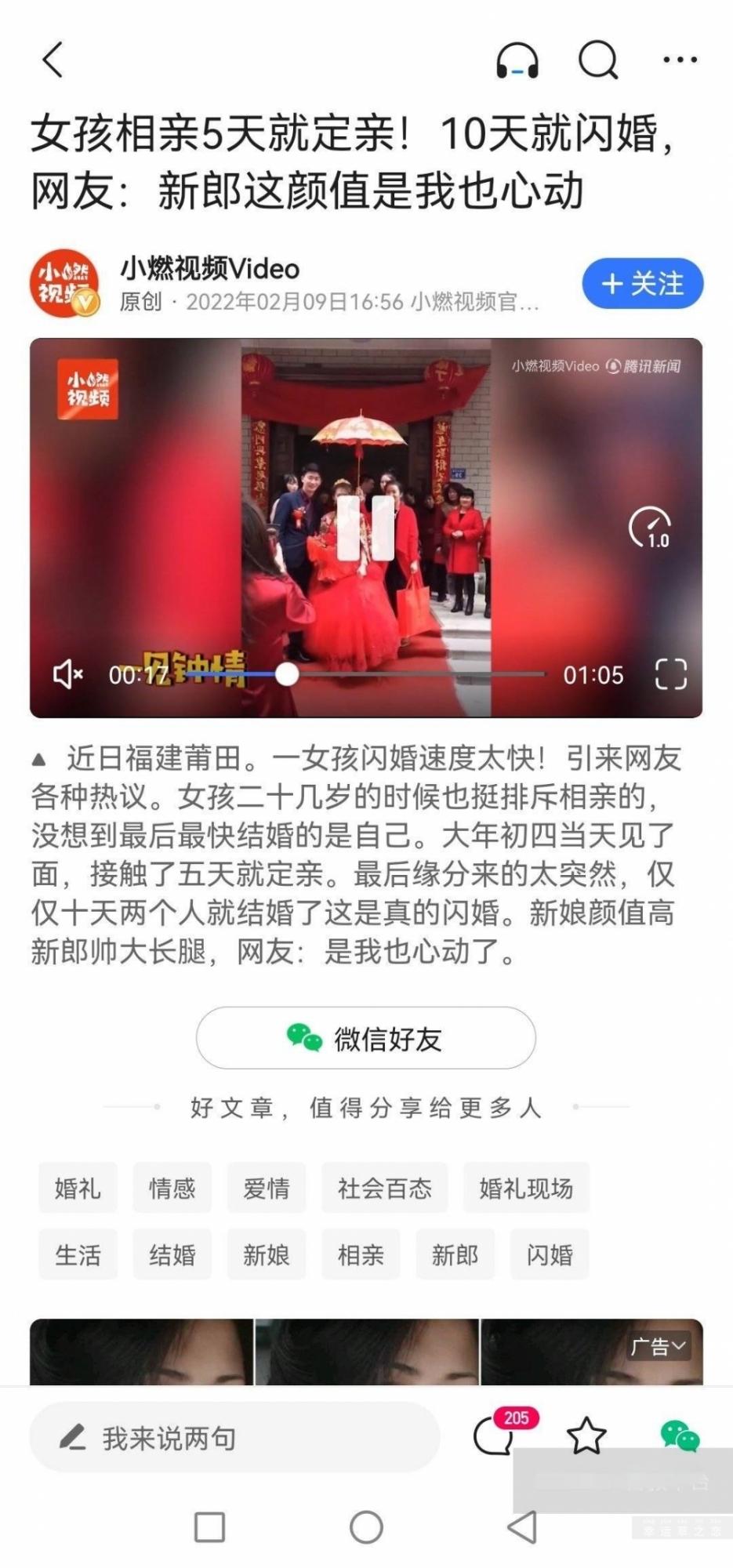Go back using the top arrow
Viewport: 733px width, 1568px height.
(53, 60)
